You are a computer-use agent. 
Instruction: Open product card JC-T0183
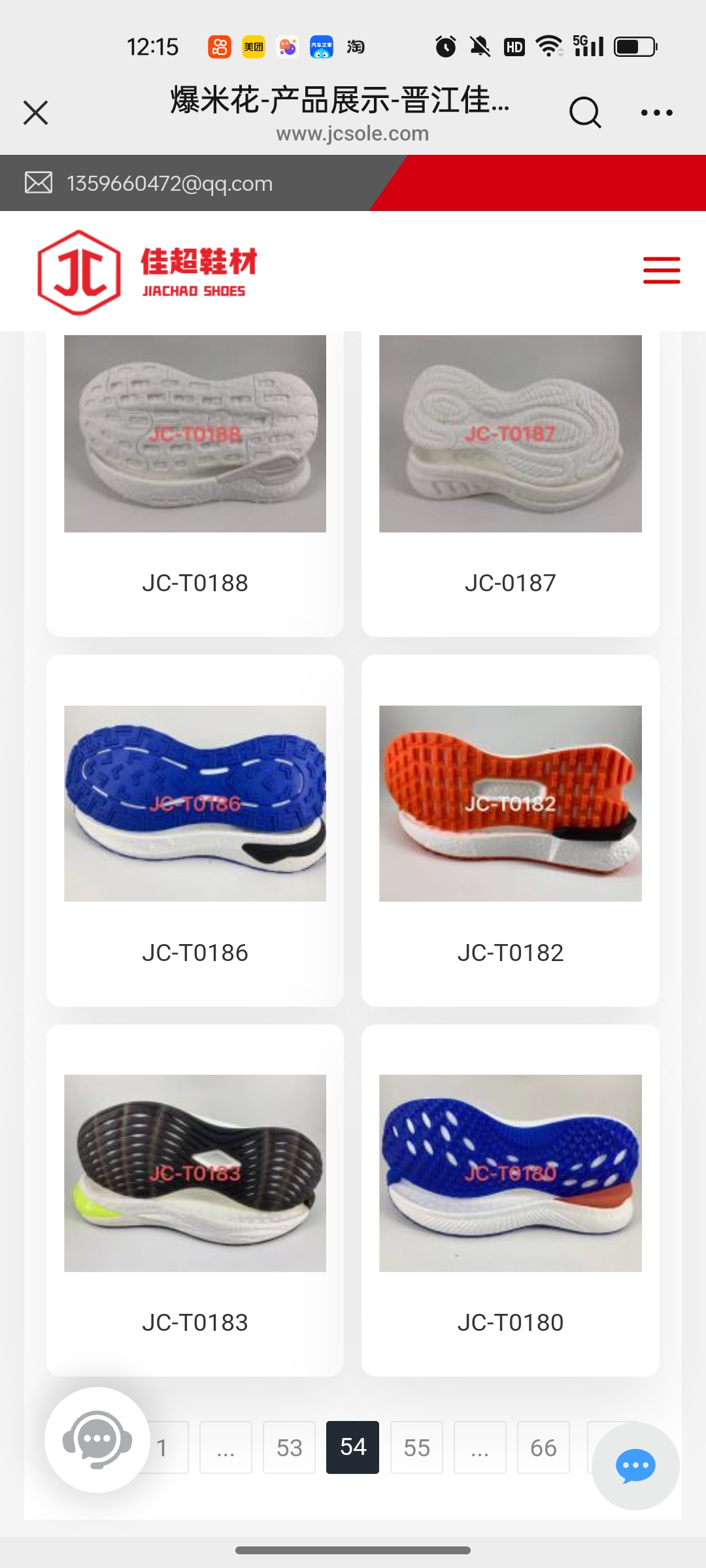tap(195, 1199)
